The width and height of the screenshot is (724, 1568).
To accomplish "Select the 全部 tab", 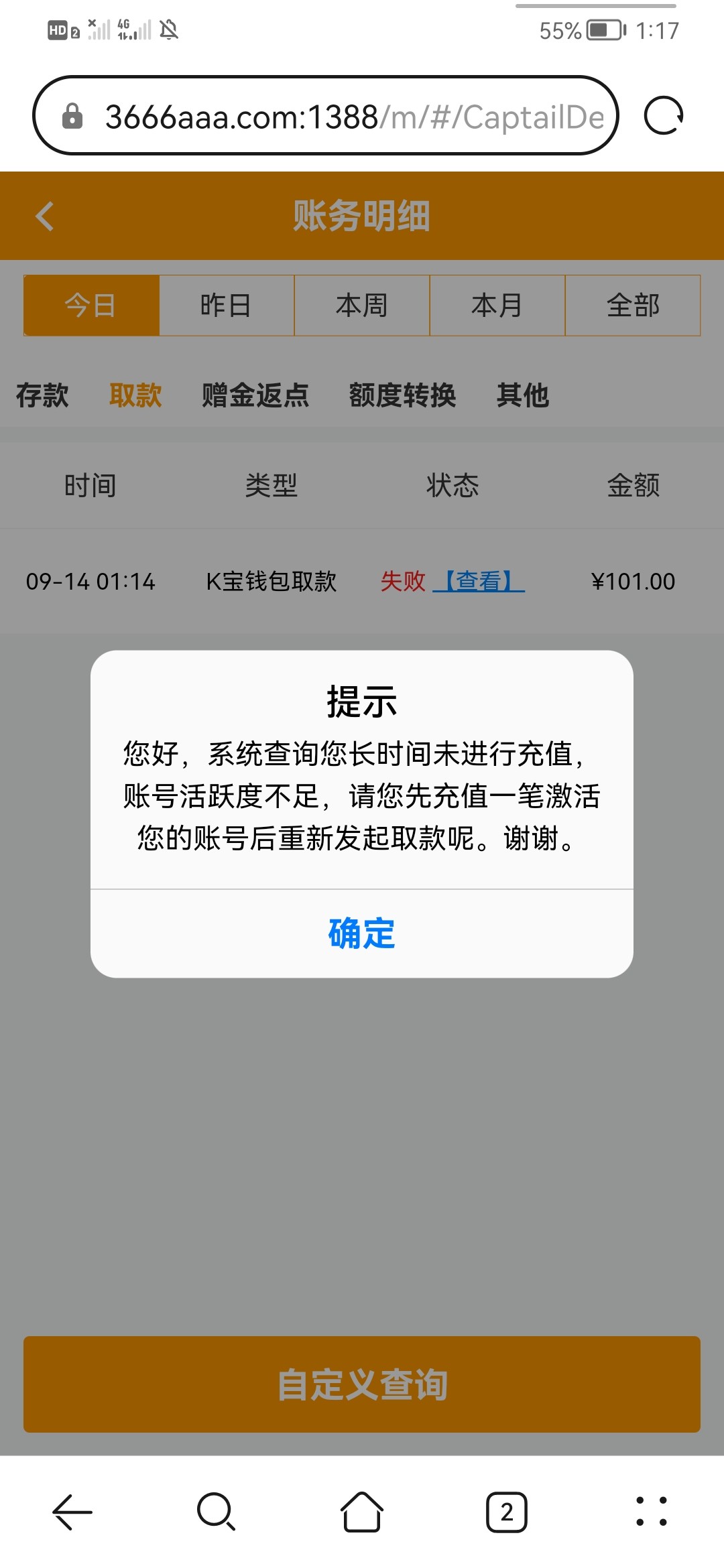I will [x=633, y=306].
